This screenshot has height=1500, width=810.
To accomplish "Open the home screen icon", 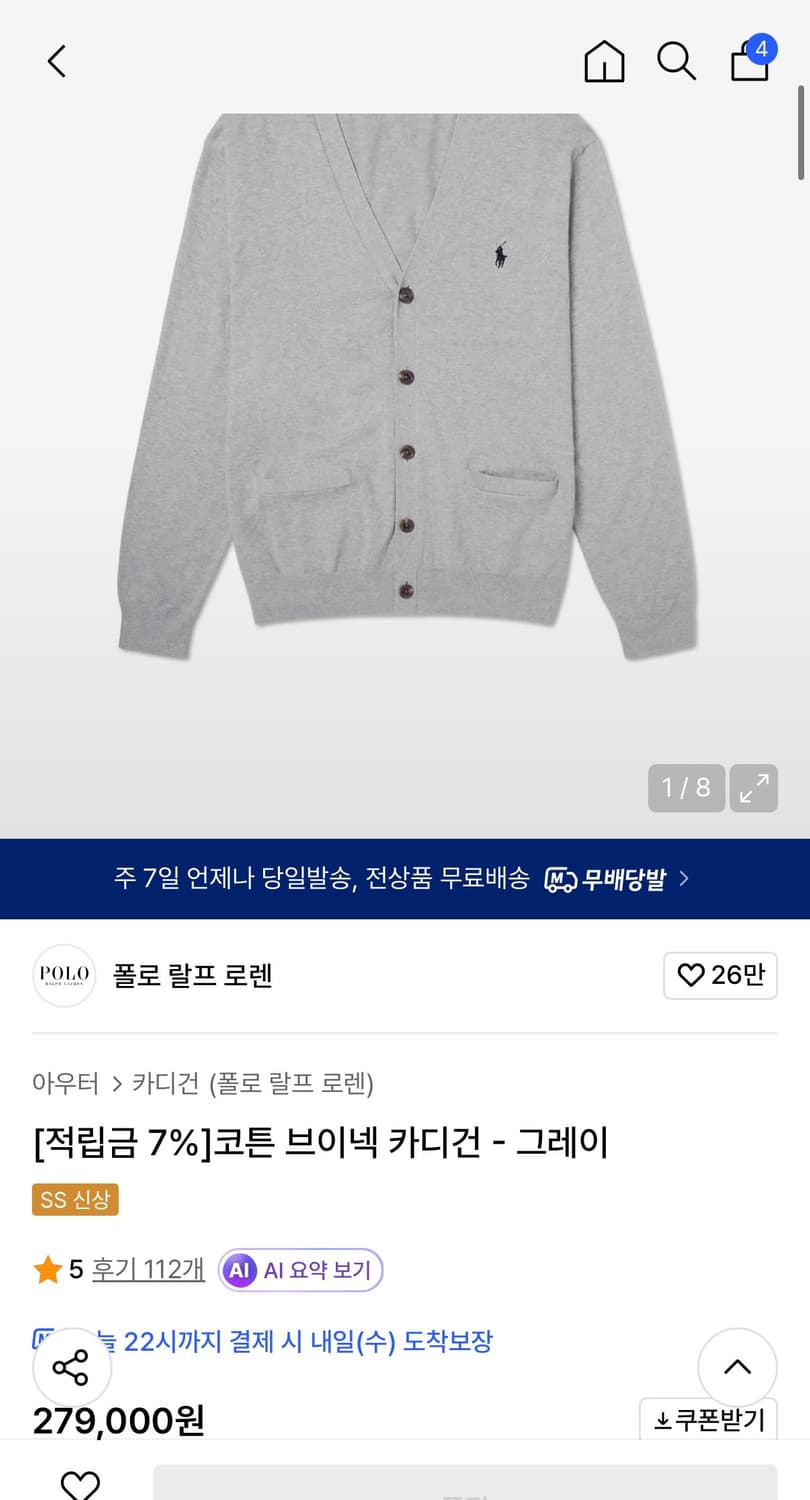I will [604, 61].
